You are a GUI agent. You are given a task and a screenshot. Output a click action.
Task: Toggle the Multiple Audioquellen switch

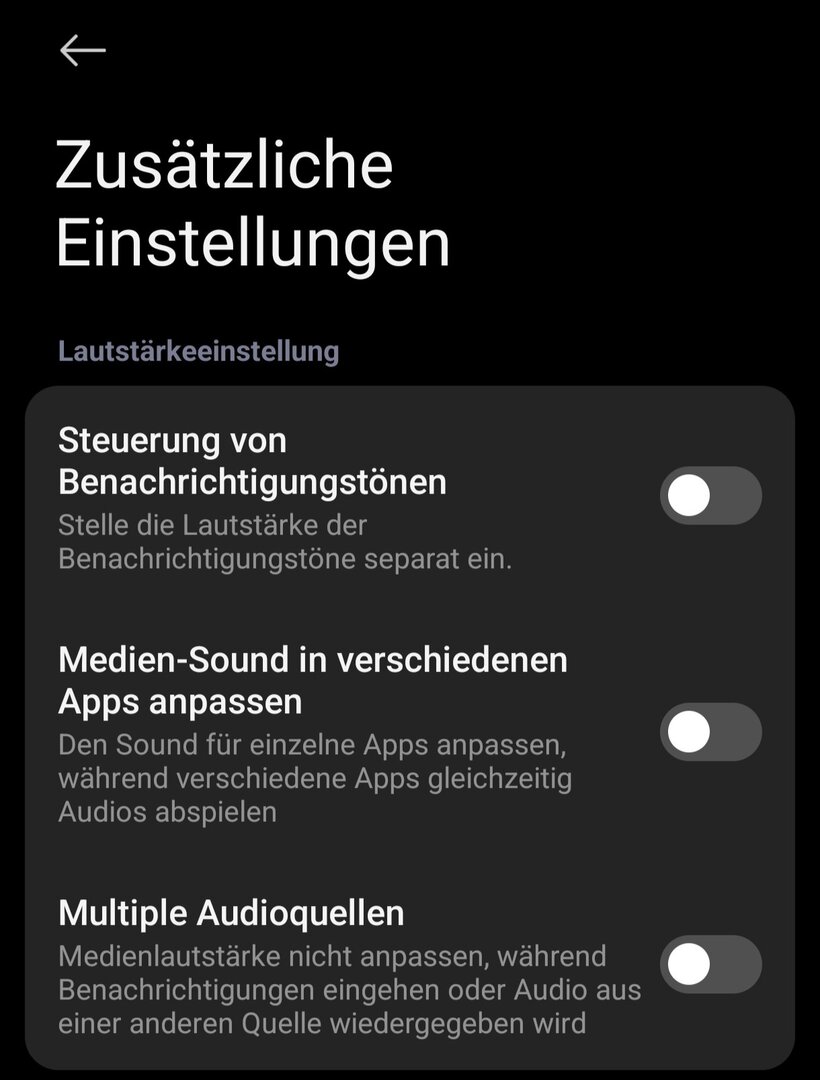pos(710,964)
